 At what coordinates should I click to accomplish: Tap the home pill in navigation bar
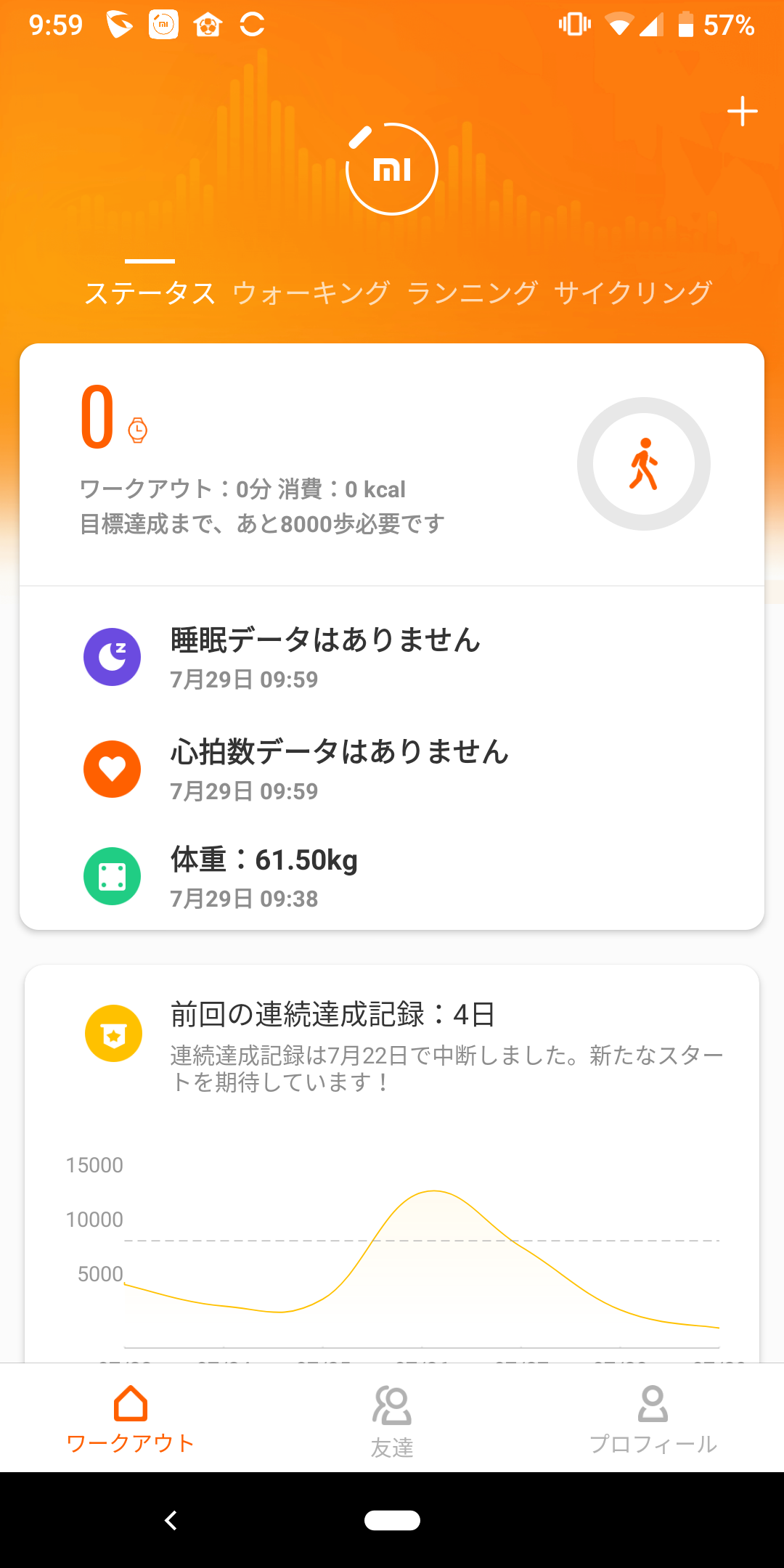[392, 1520]
